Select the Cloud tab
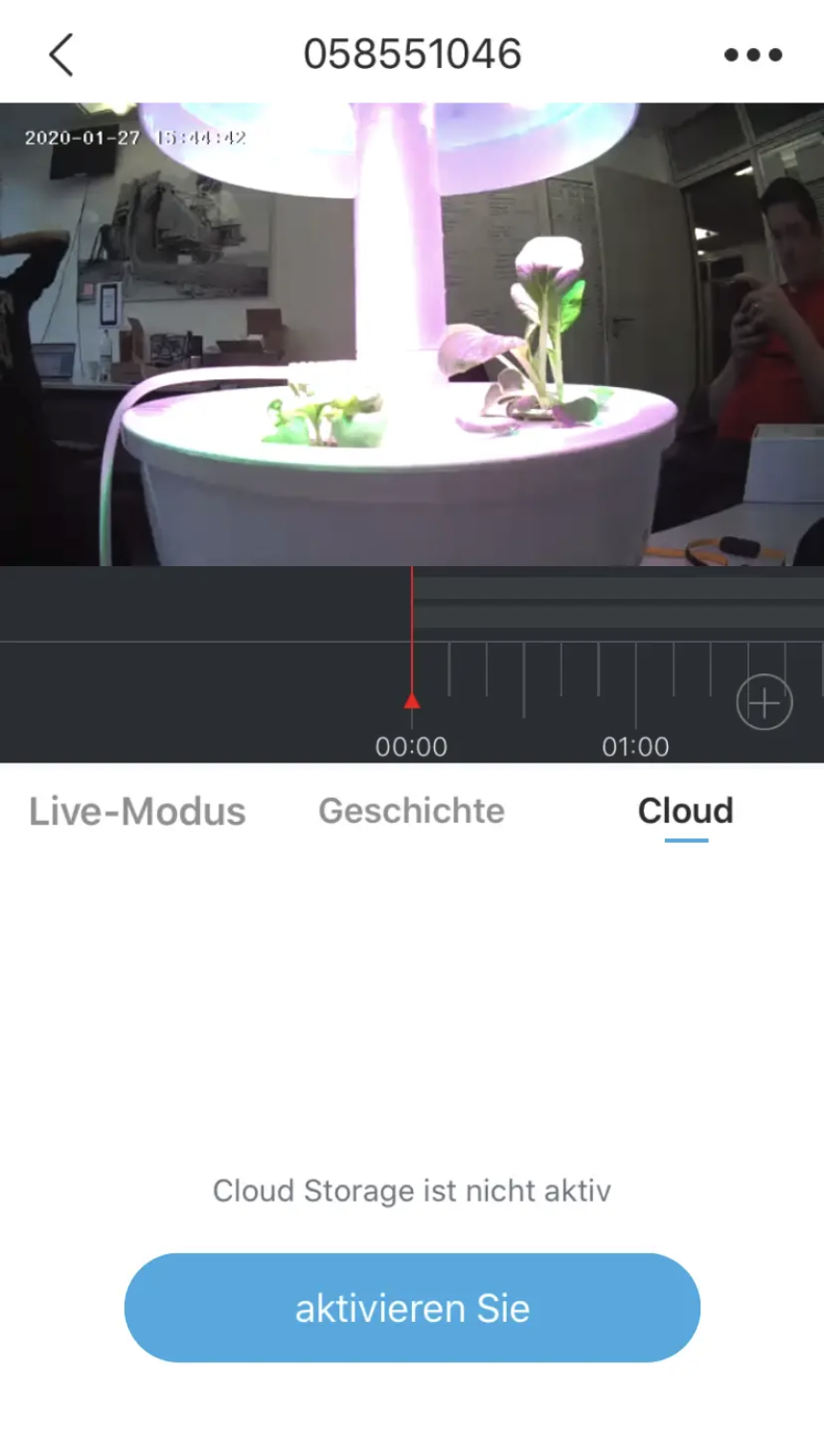Image resolution: width=824 pixels, height=1456 pixels. pyautogui.click(x=685, y=810)
